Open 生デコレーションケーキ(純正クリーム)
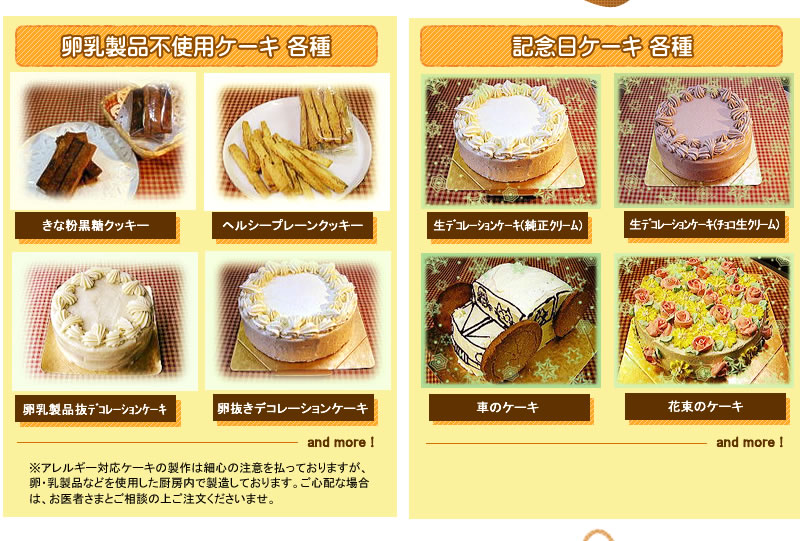Viewport: 800px width, 541px height. (508, 226)
